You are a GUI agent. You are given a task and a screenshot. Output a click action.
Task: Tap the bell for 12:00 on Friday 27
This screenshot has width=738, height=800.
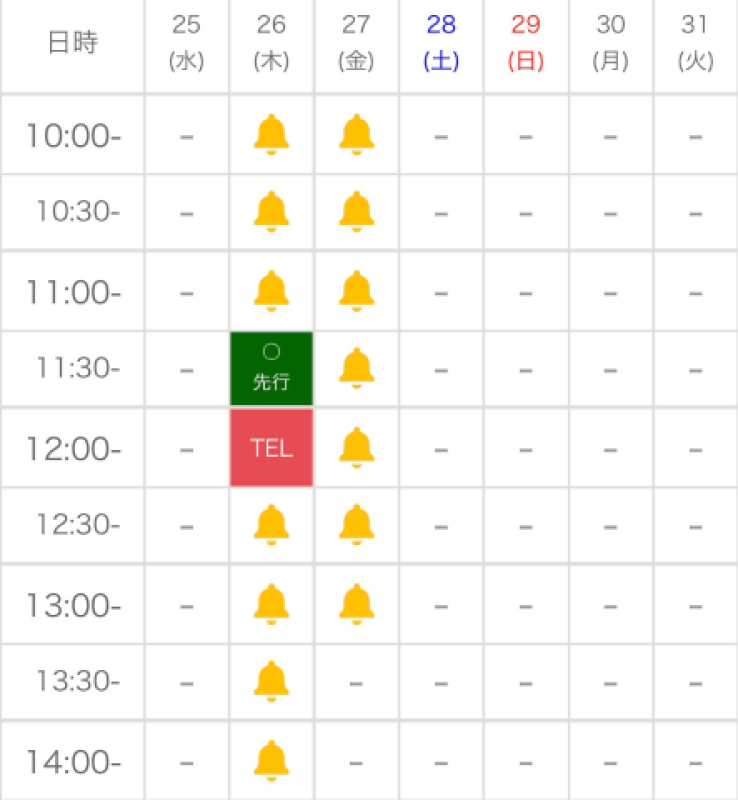coord(356,448)
